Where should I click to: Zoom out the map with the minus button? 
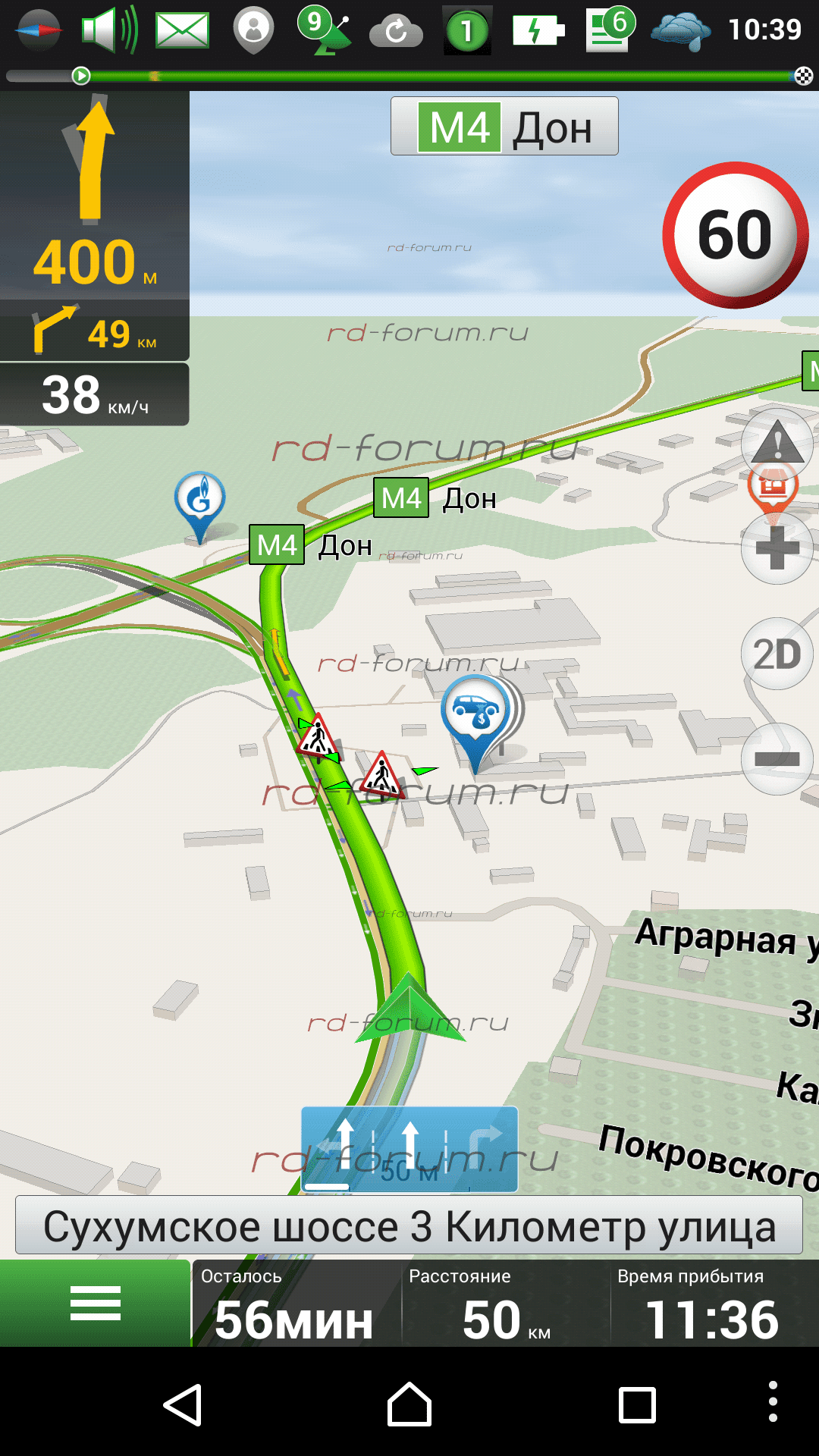point(777,758)
